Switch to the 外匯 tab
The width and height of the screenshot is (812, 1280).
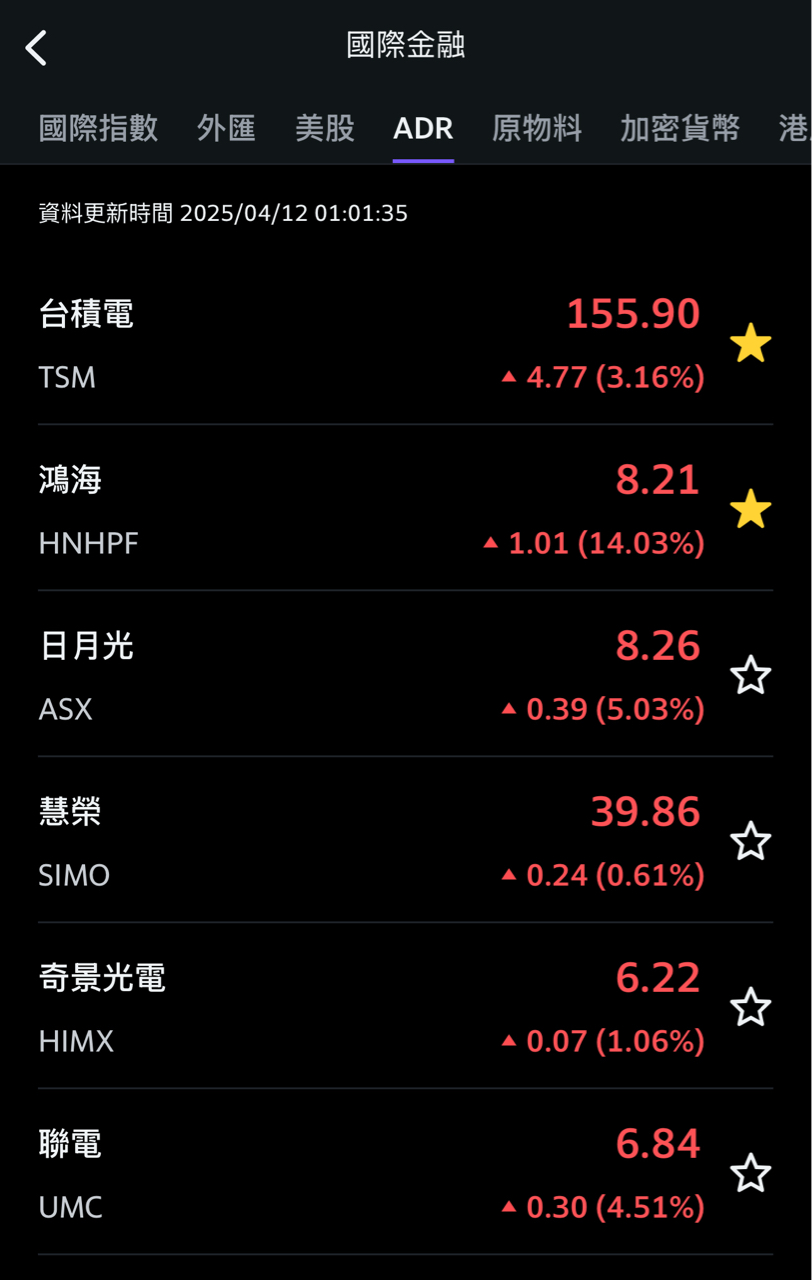(x=226, y=128)
